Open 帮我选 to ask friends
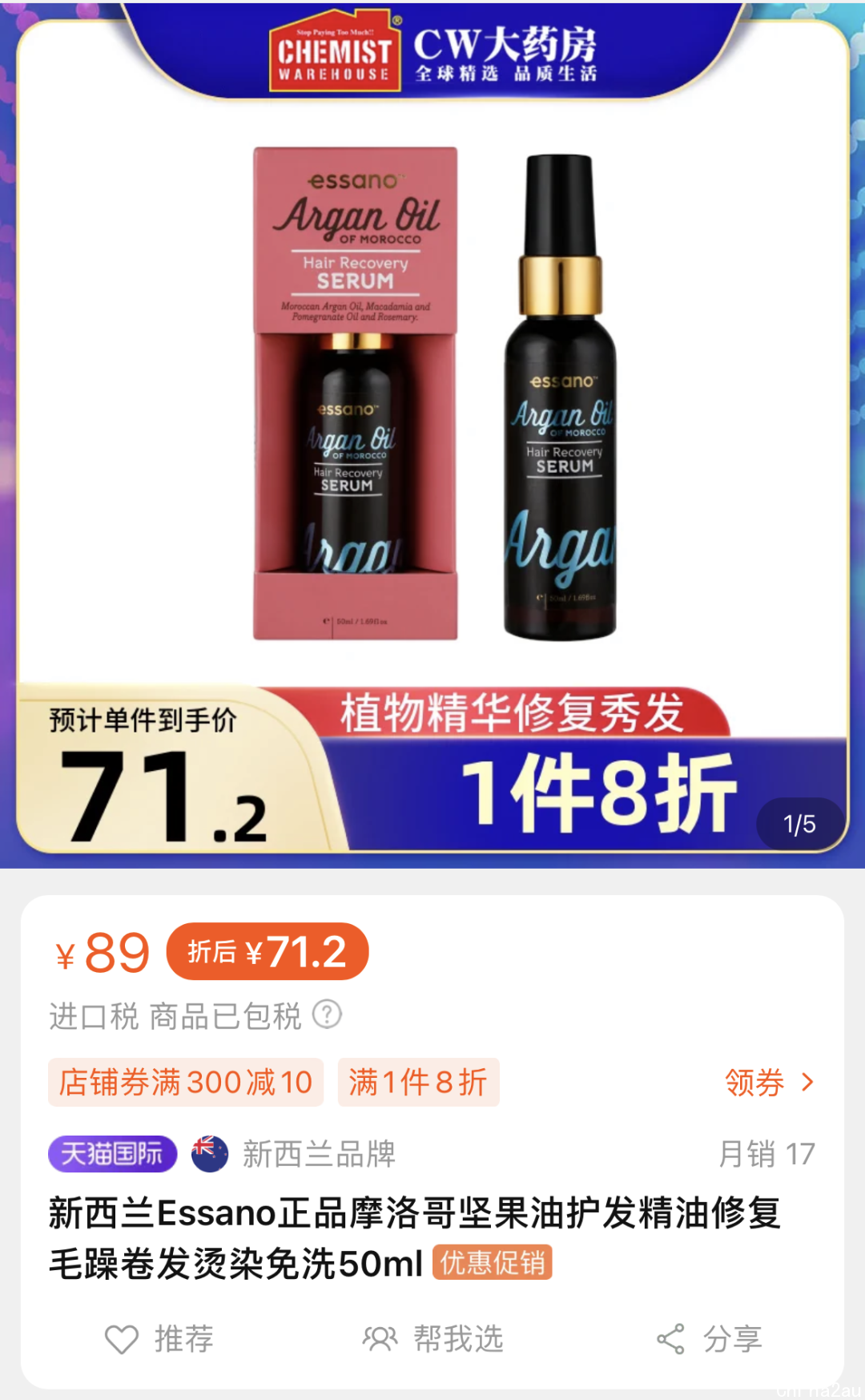This screenshot has width=865, height=1400. click(x=433, y=1339)
